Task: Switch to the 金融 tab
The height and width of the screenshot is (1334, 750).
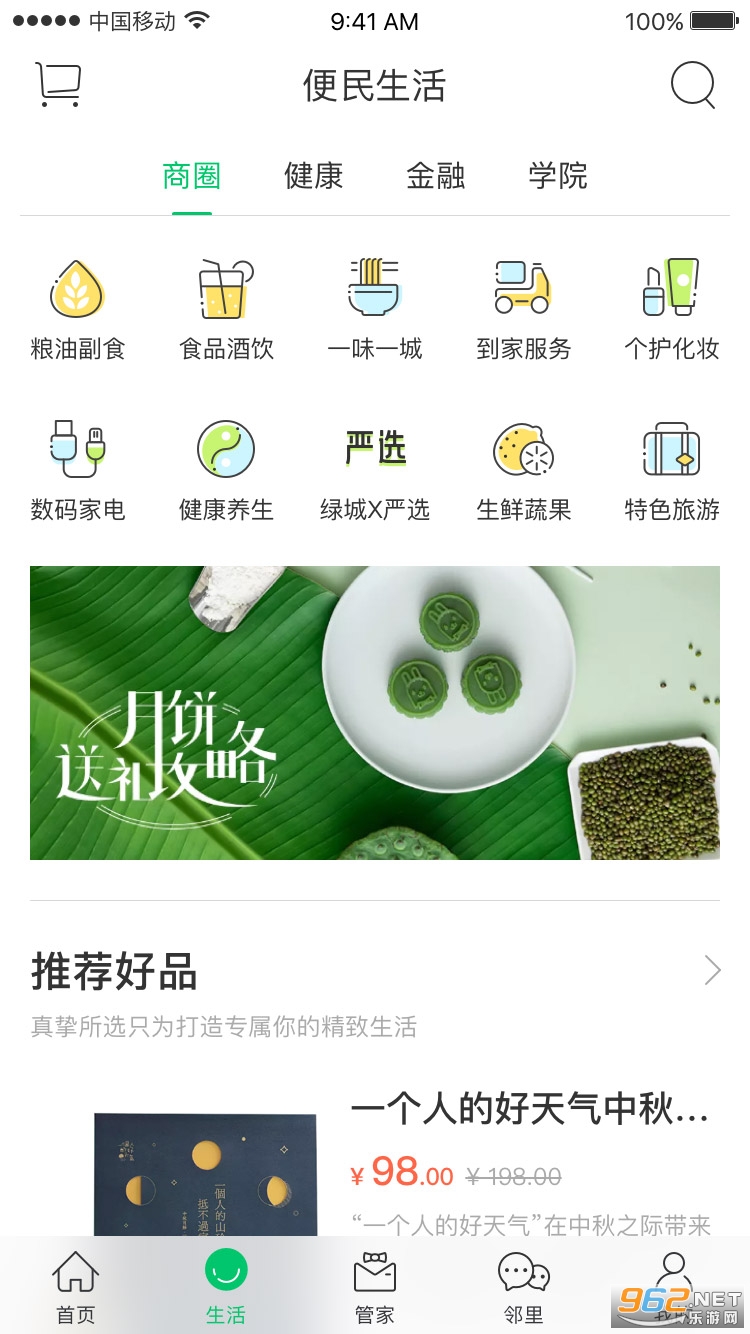Action: 435,176
